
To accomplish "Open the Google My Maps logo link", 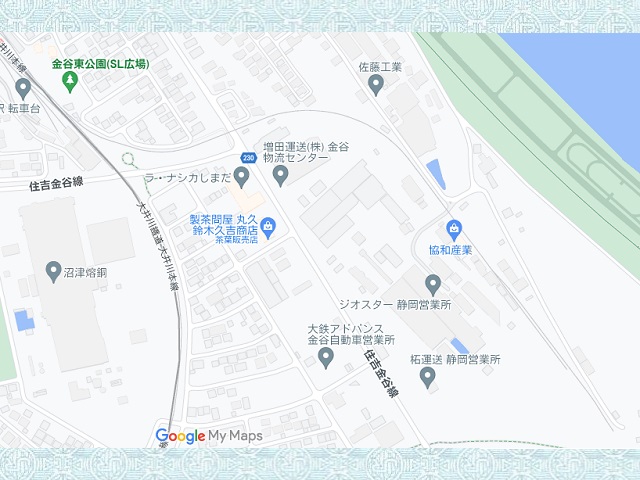I will 209,436.
